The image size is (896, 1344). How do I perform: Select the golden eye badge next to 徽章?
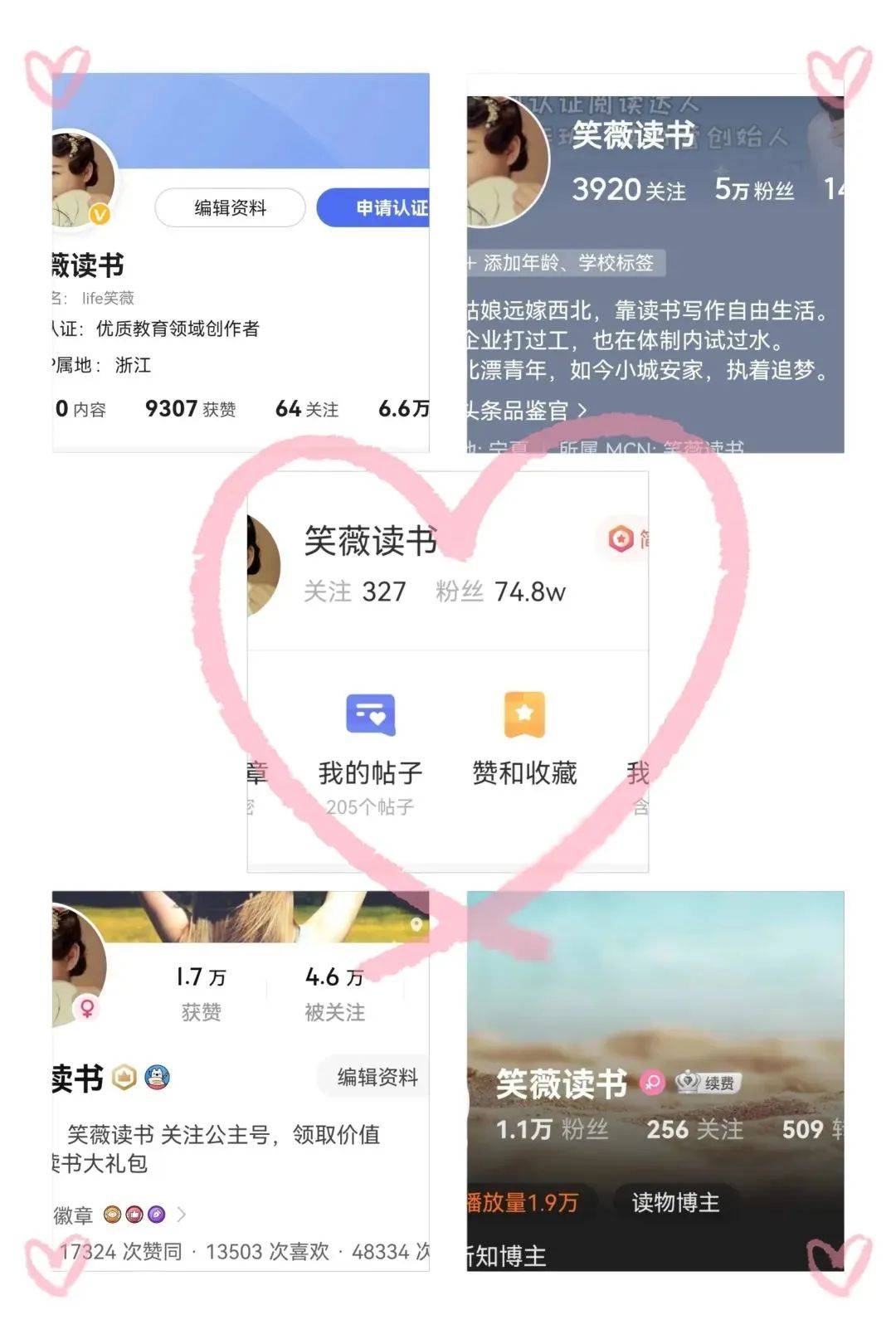pos(112,1213)
